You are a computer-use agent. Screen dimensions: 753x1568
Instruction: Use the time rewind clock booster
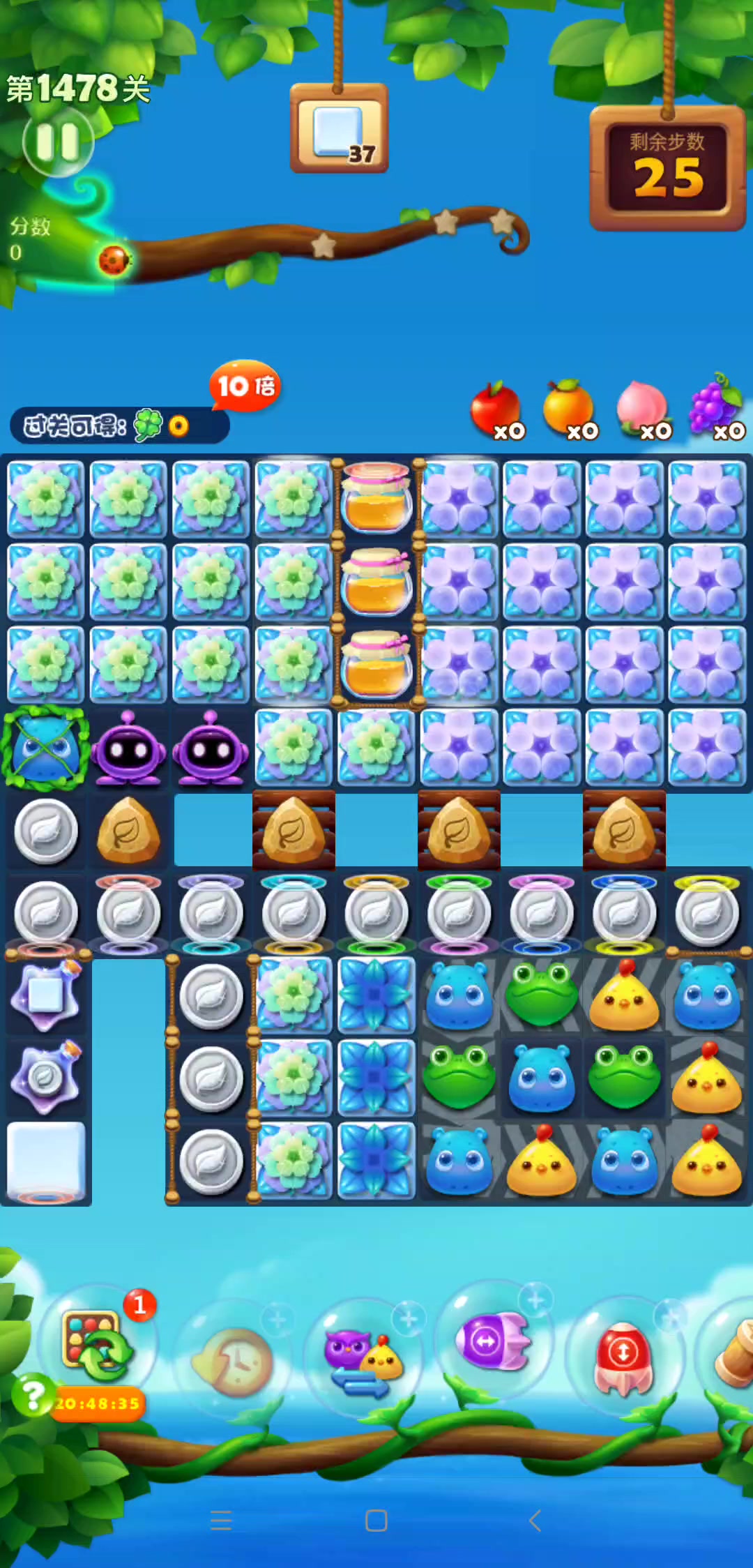point(232,1361)
